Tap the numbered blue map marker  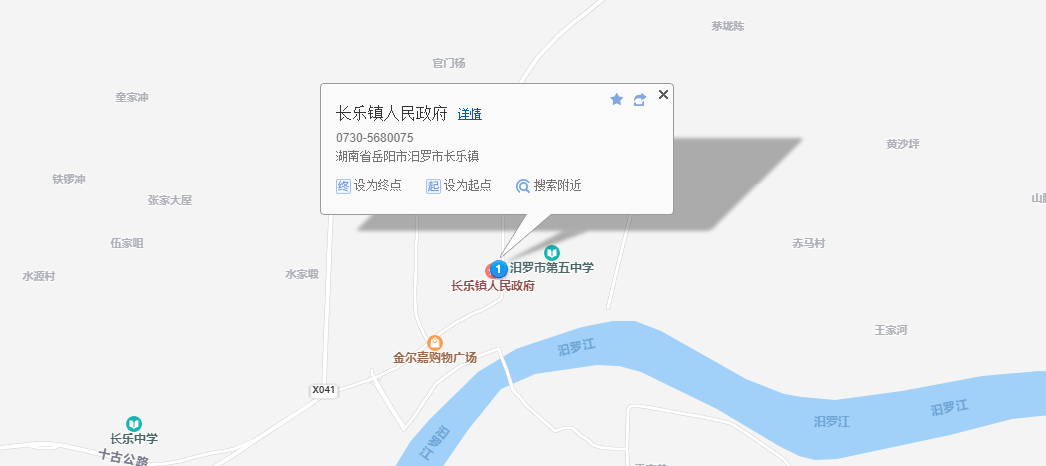pos(498,269)
